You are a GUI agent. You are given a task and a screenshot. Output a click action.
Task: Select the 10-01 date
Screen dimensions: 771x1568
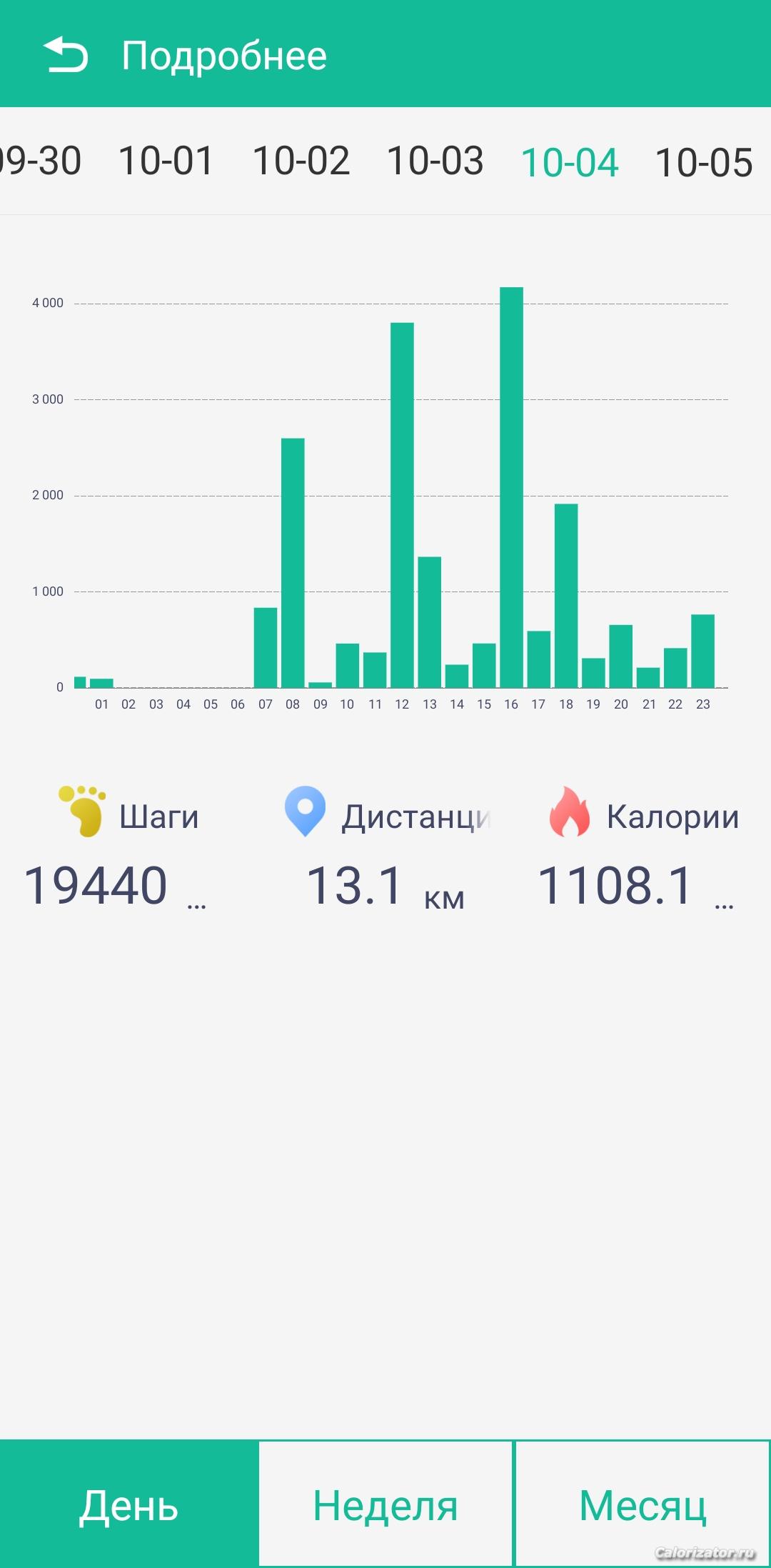click(166, 161)
